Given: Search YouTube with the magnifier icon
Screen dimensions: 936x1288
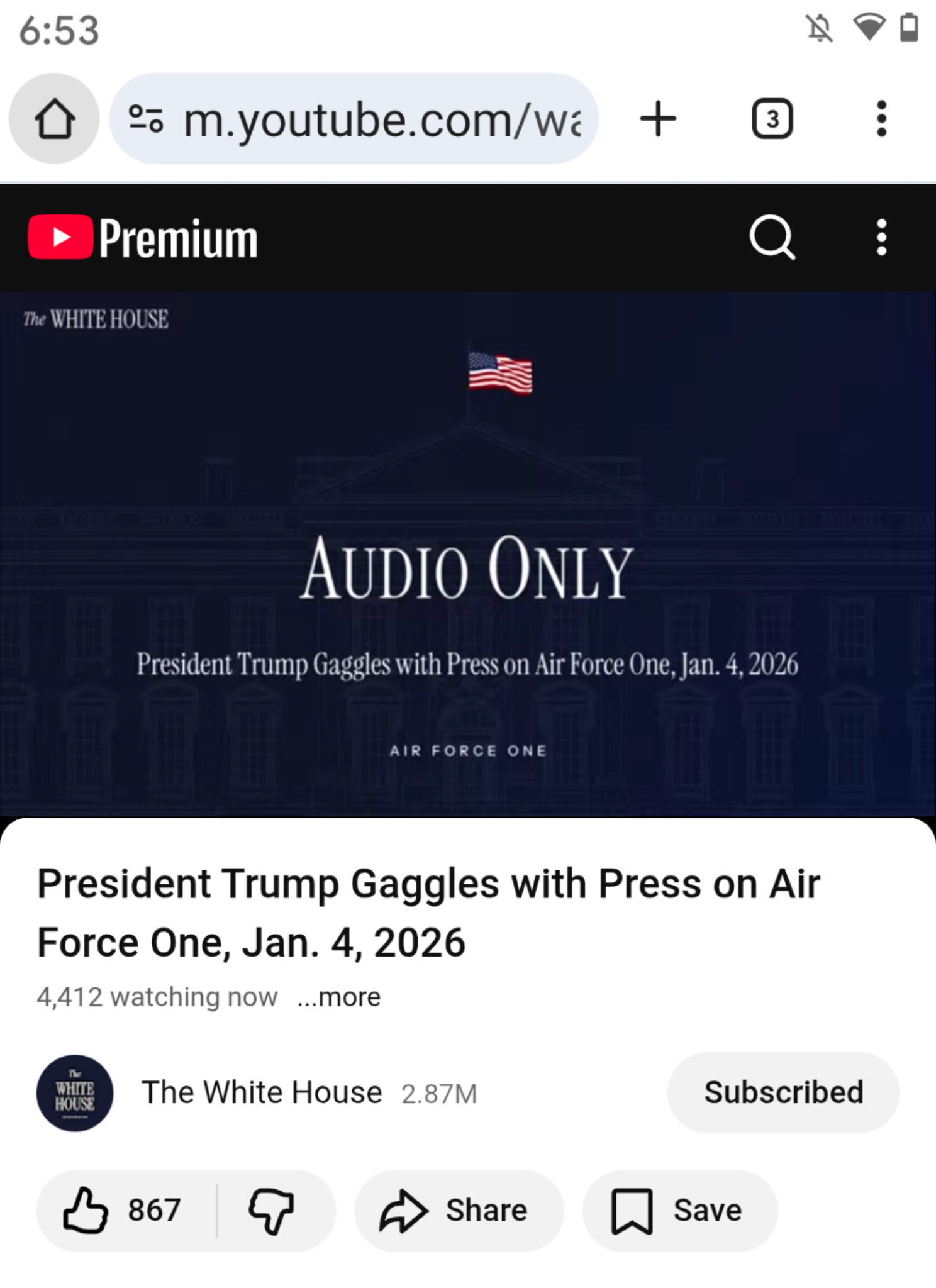Looking at the screenshot, I should tap(772, 238).
